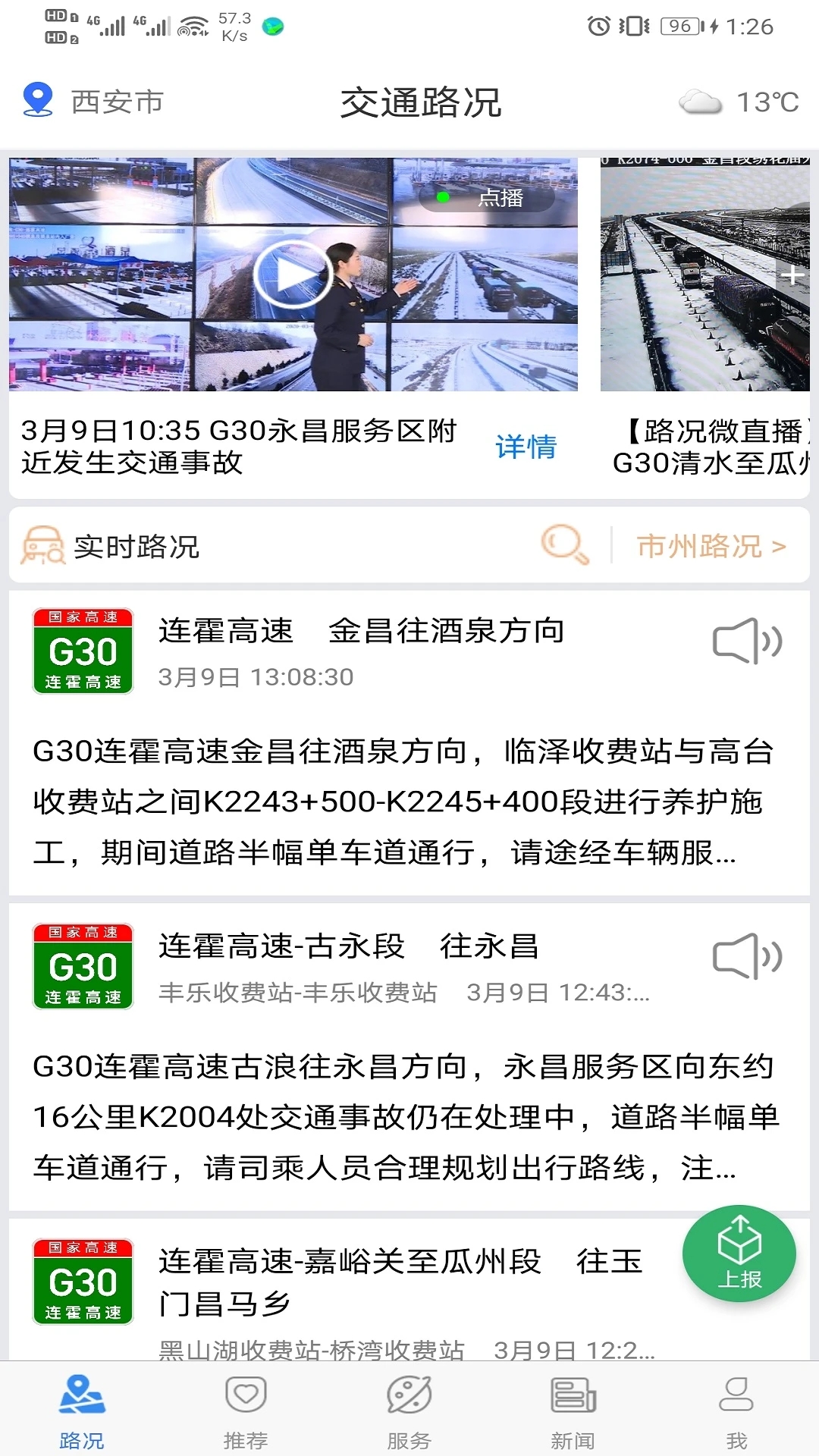
Task: Search real-time road conditions
Action: pos(565,545)
